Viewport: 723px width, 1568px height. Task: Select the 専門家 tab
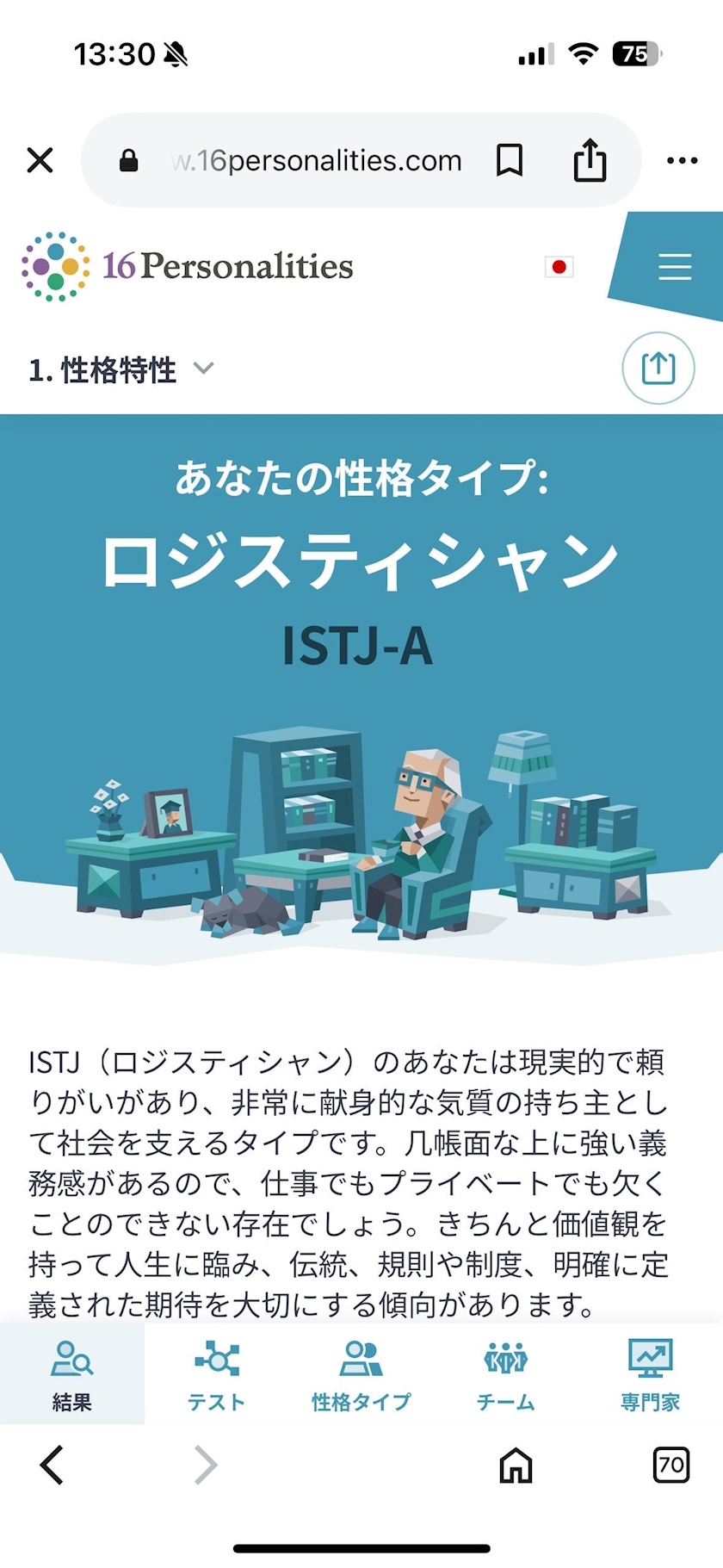coord(651,1374)
